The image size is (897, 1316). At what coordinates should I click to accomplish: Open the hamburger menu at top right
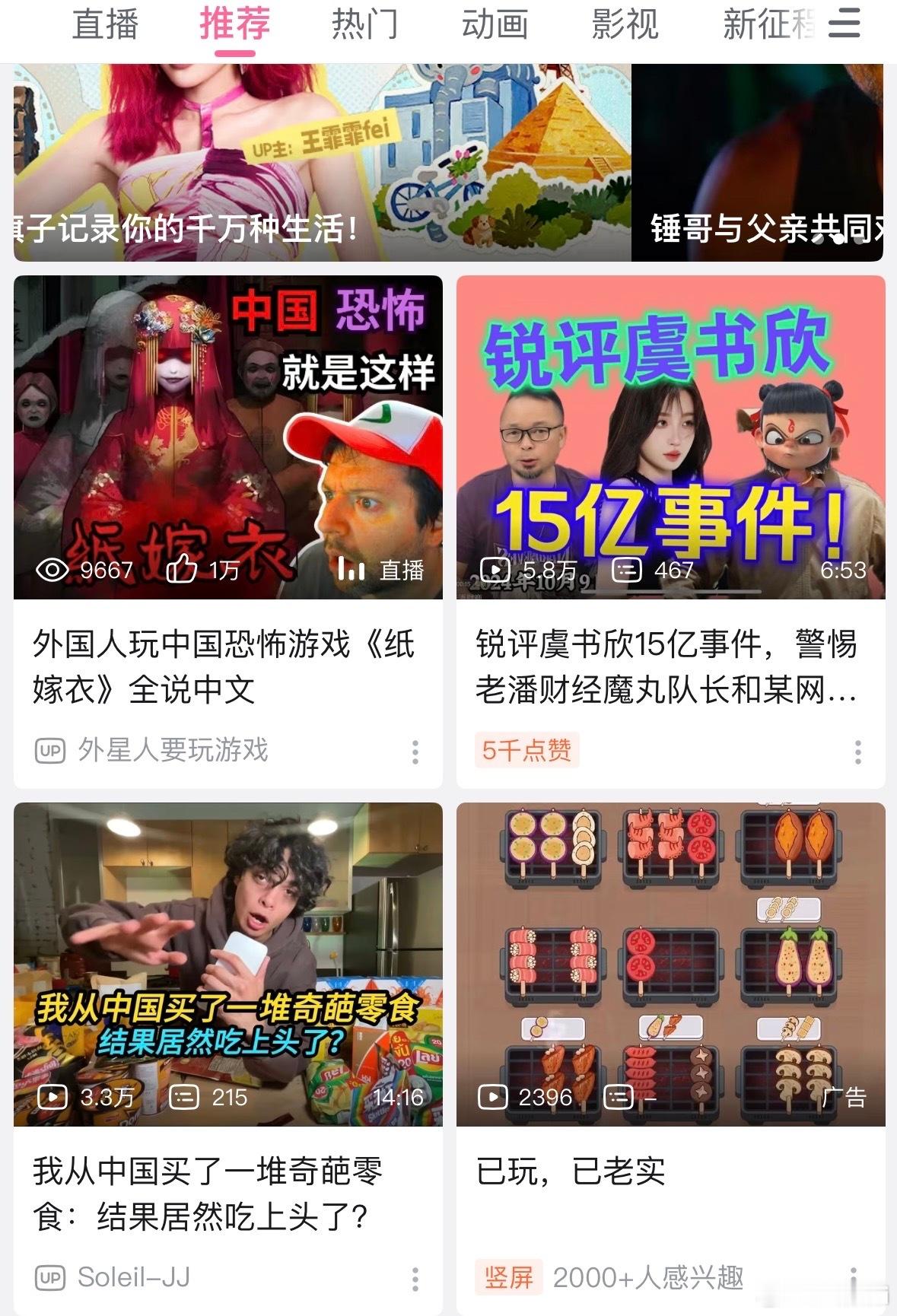(844, 25)
